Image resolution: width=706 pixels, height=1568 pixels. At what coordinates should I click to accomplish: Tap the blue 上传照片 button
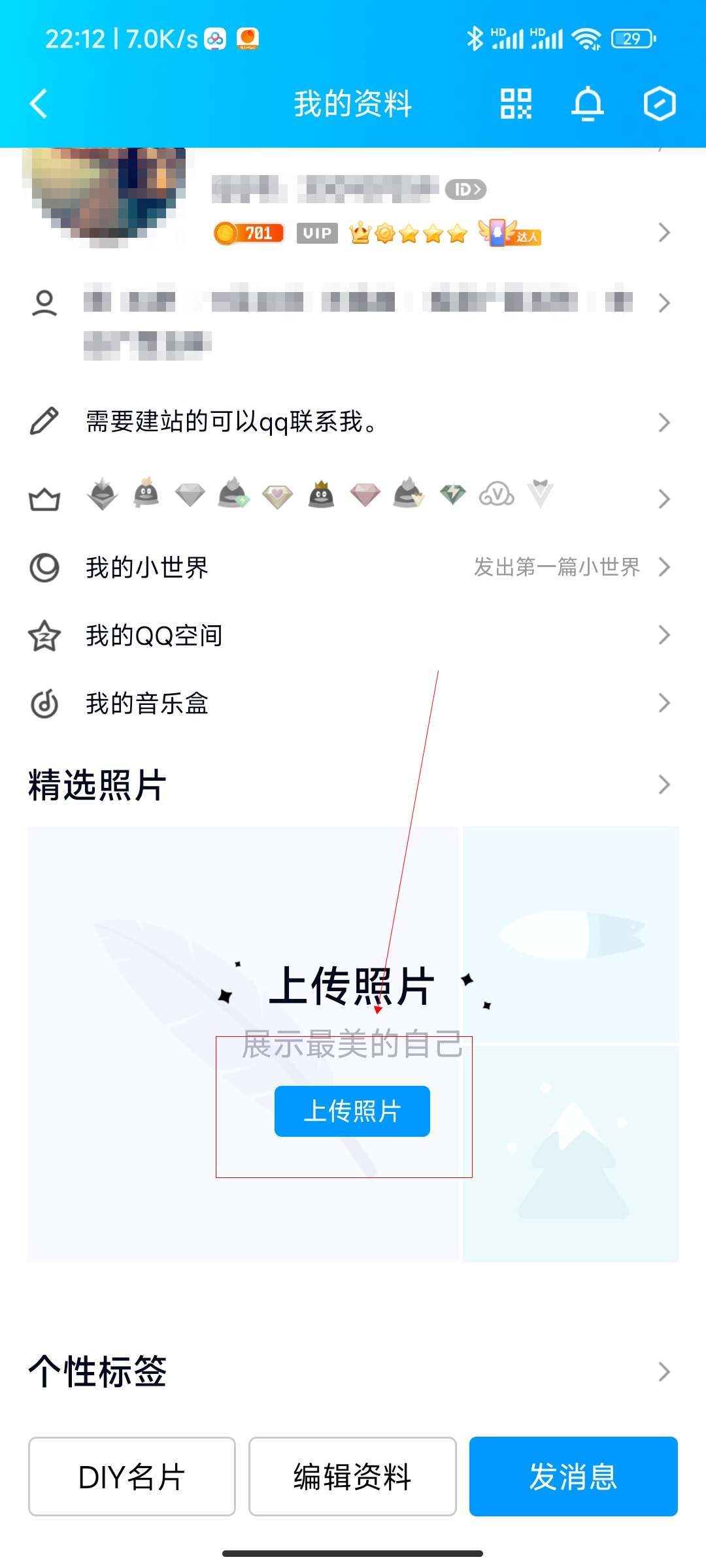point(352,1111)
